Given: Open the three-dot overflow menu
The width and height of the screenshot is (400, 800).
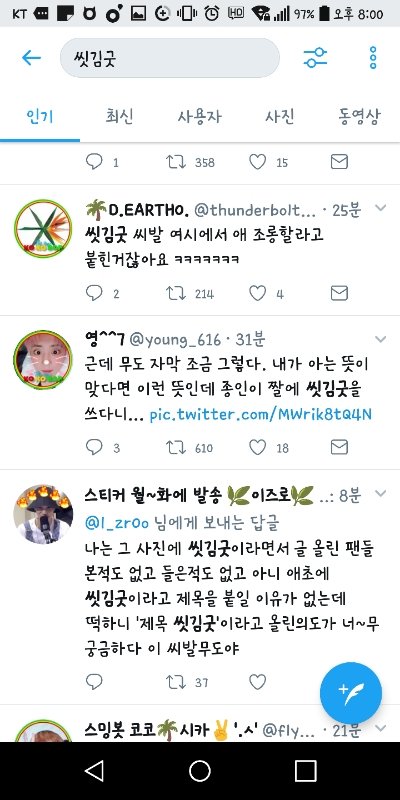Looking at the screenshot, I should click(373, 58).
